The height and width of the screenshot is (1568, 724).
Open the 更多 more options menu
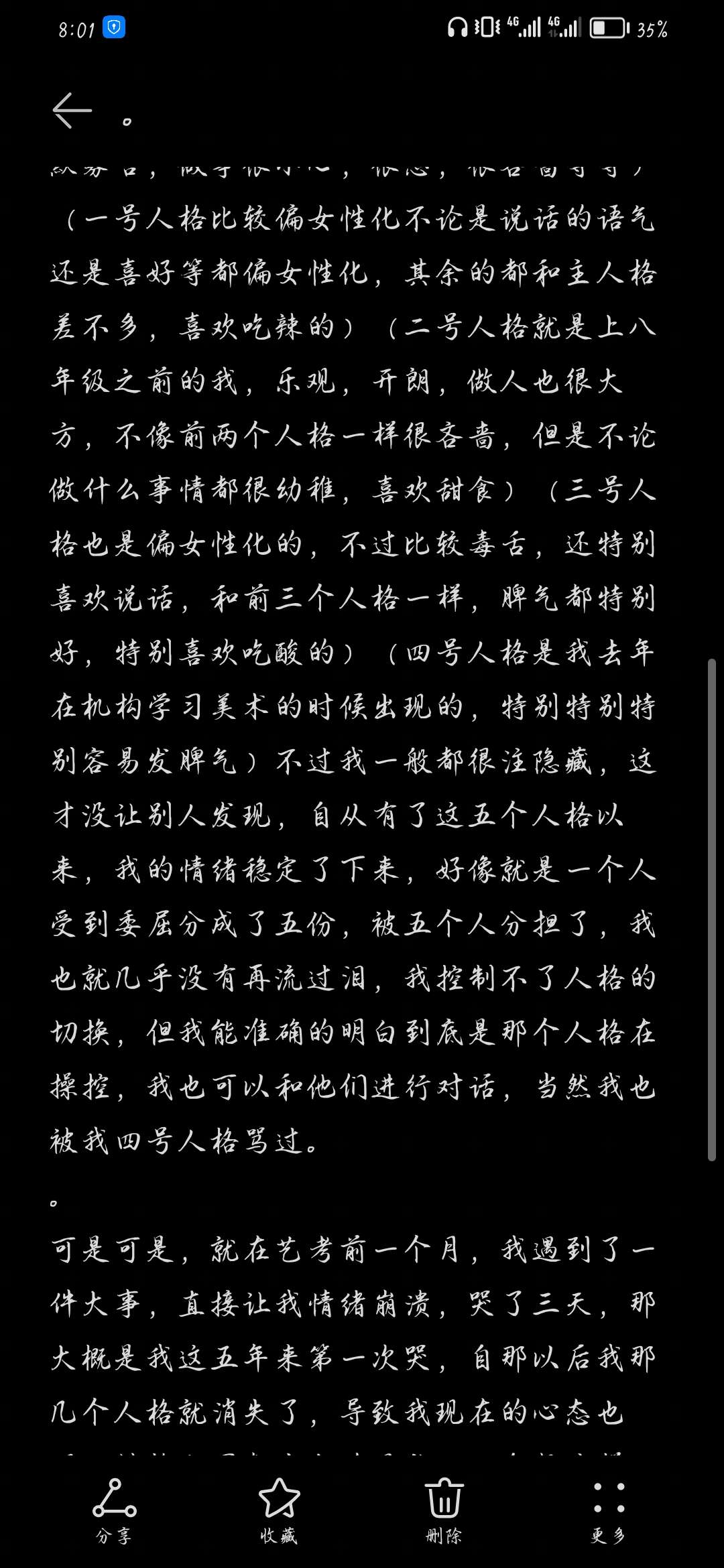609,1511
